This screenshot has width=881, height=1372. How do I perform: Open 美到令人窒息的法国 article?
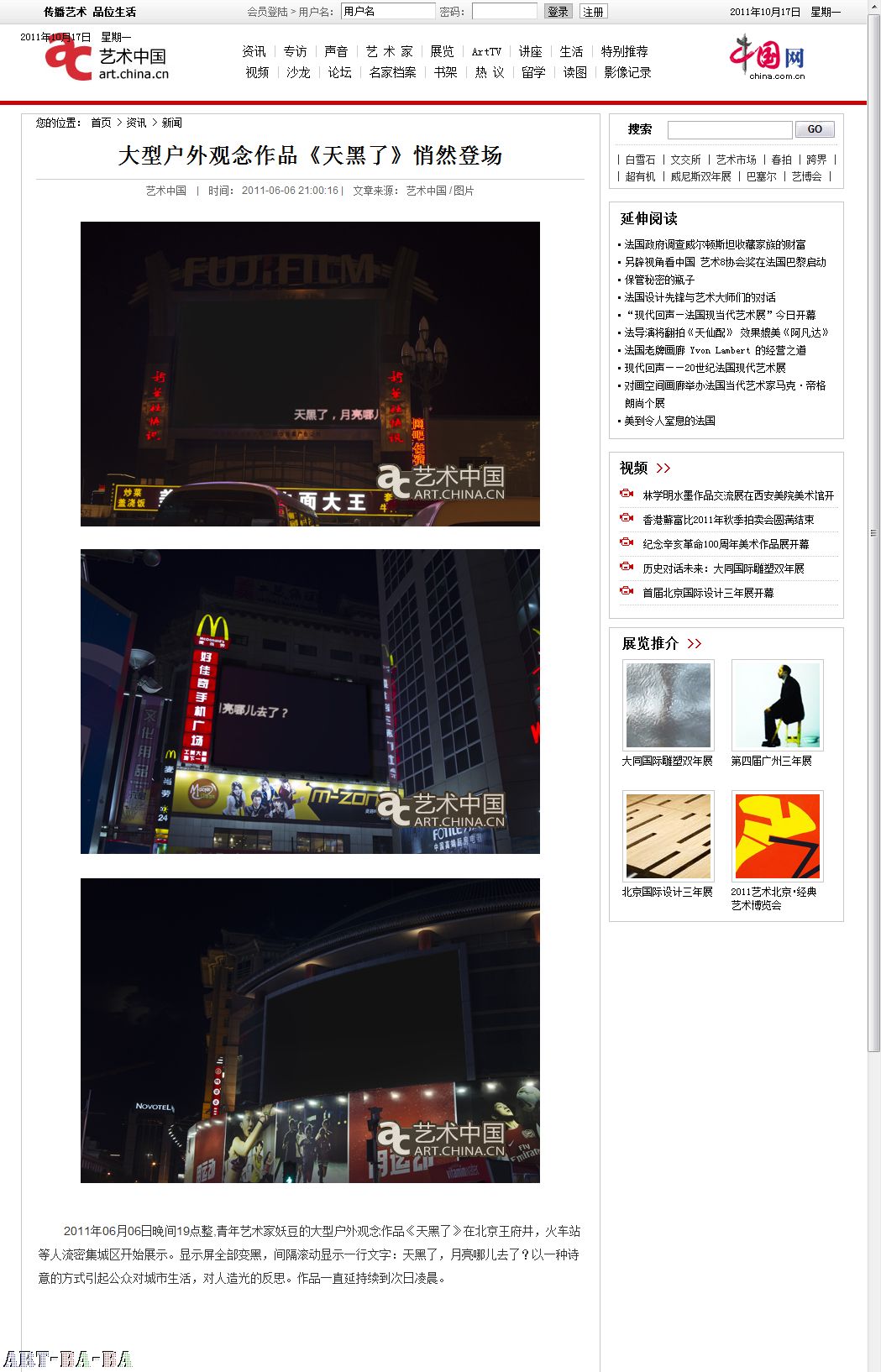669,421
